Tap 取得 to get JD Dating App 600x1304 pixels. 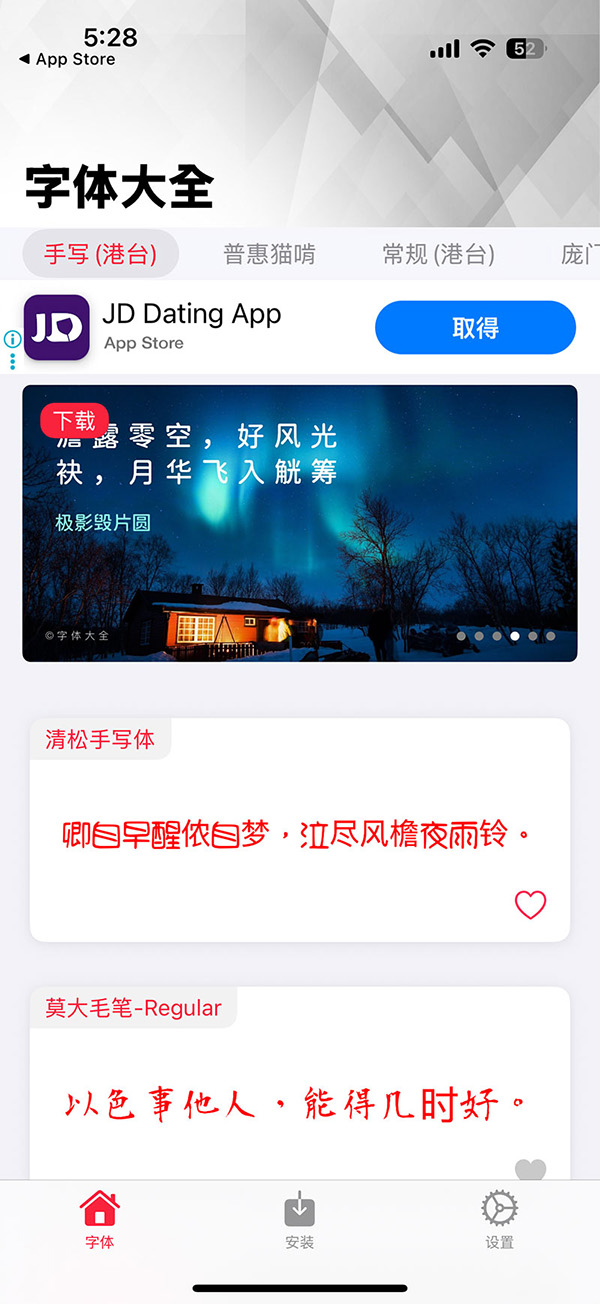(475, 328)
